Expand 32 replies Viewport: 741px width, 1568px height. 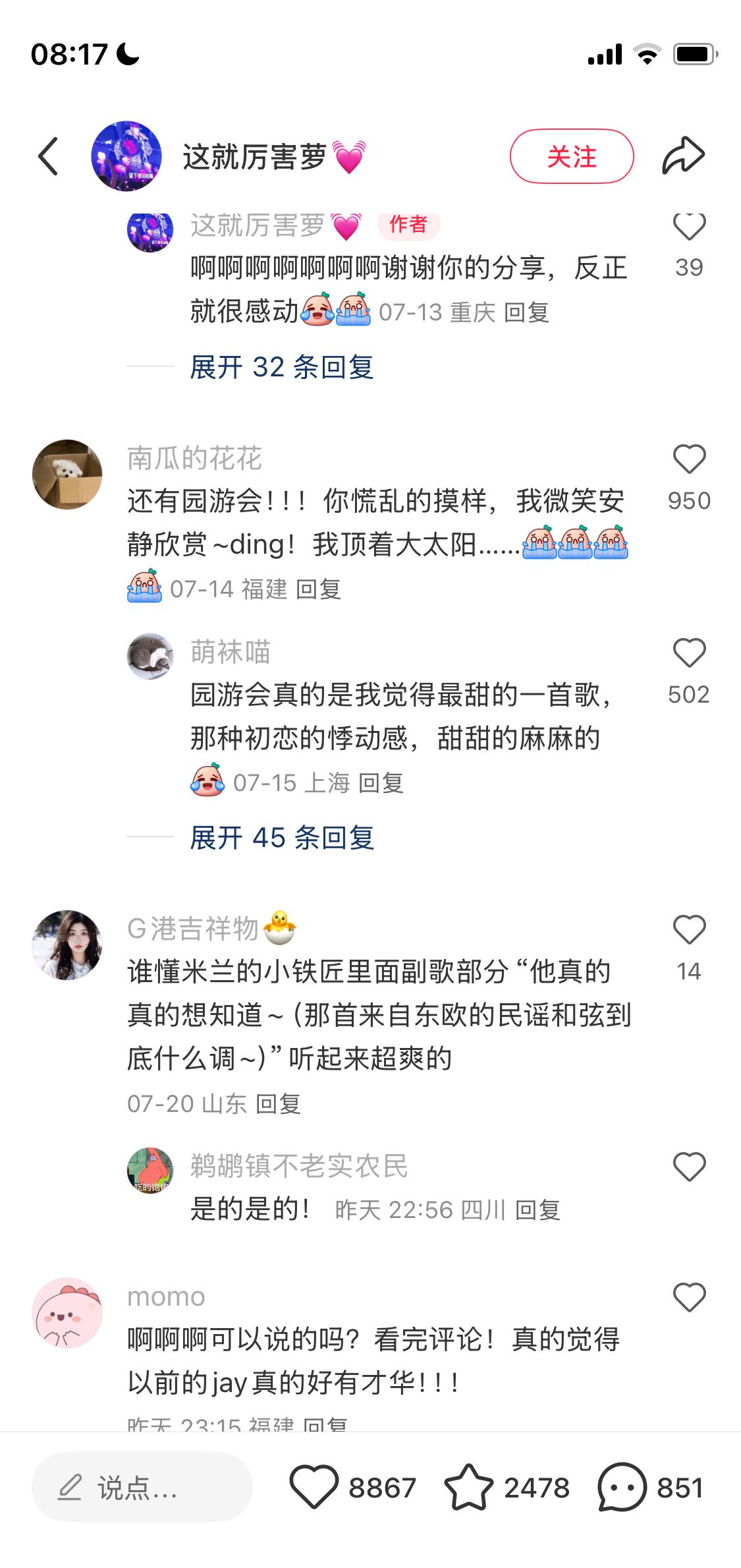pyautogui.click(x=281, y=367)
